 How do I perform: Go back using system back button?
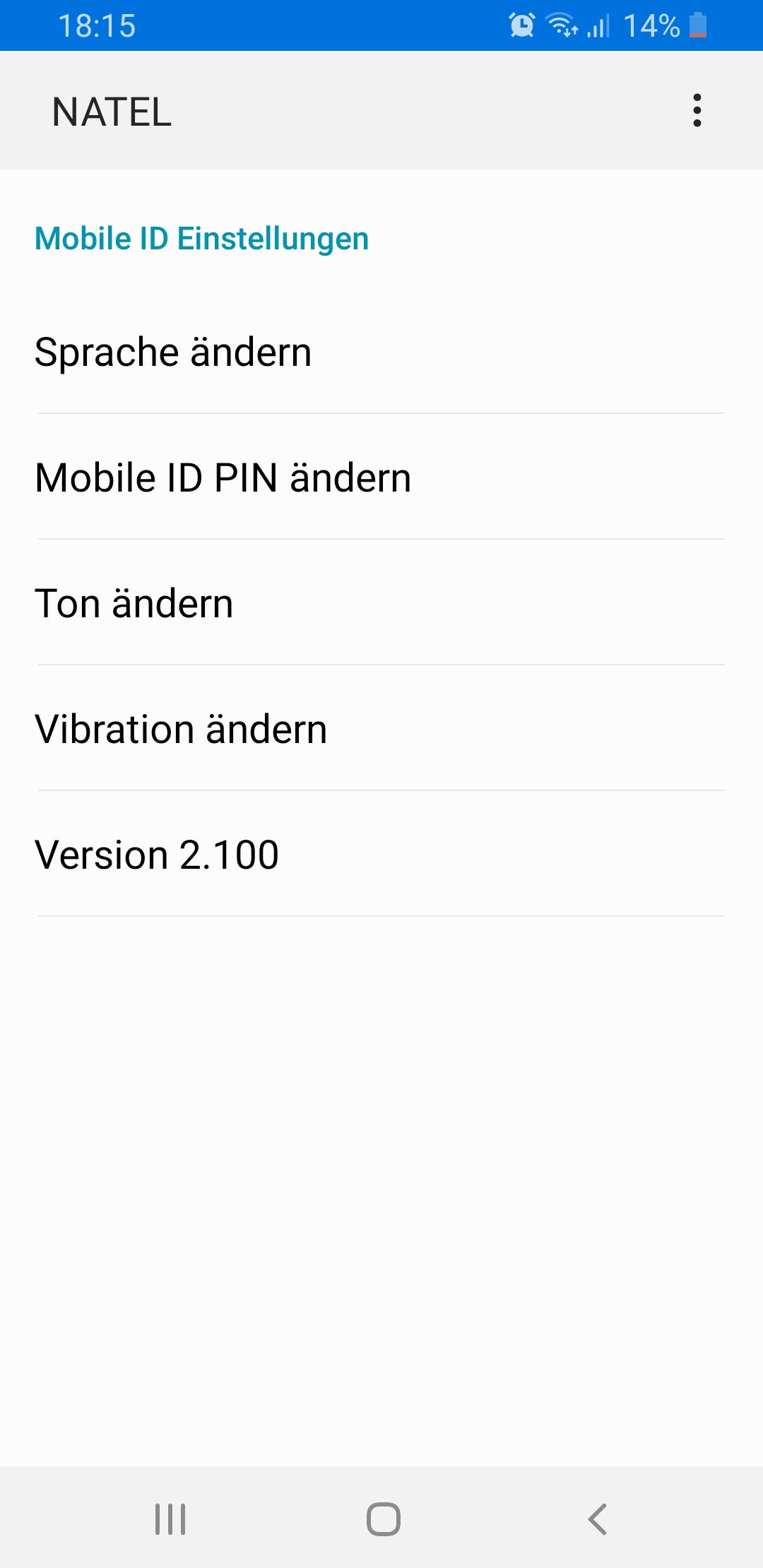click(x=597, y=1519)
